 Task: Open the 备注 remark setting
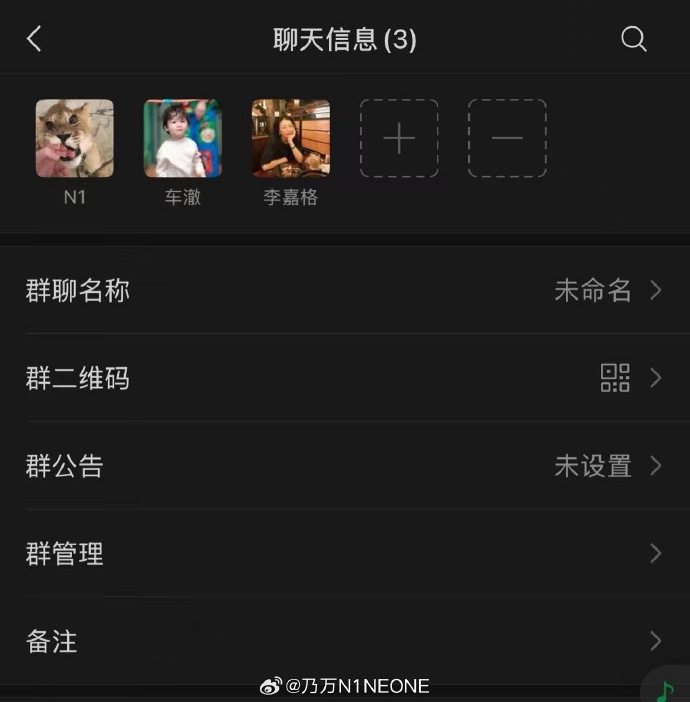344,641
